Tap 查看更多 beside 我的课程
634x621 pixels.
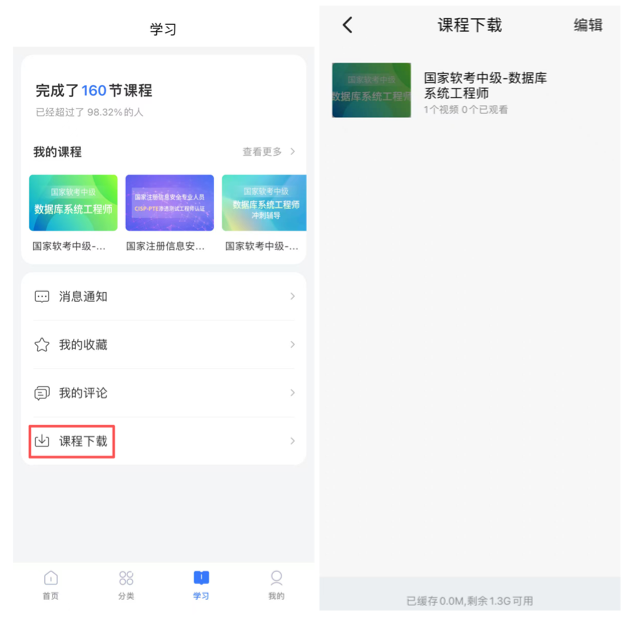click(x=268, y=152)
